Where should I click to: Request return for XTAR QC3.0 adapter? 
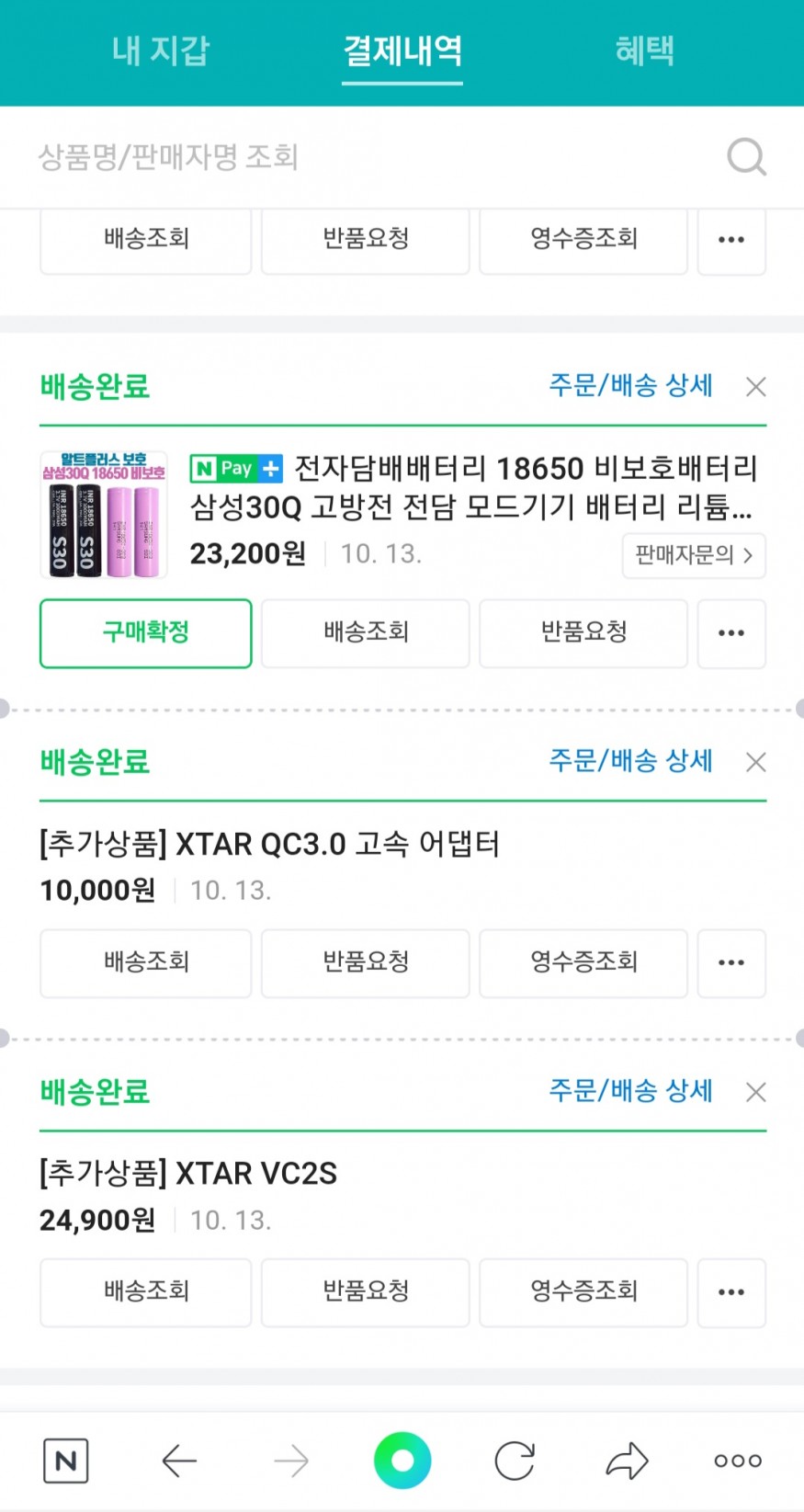(365, 962)
